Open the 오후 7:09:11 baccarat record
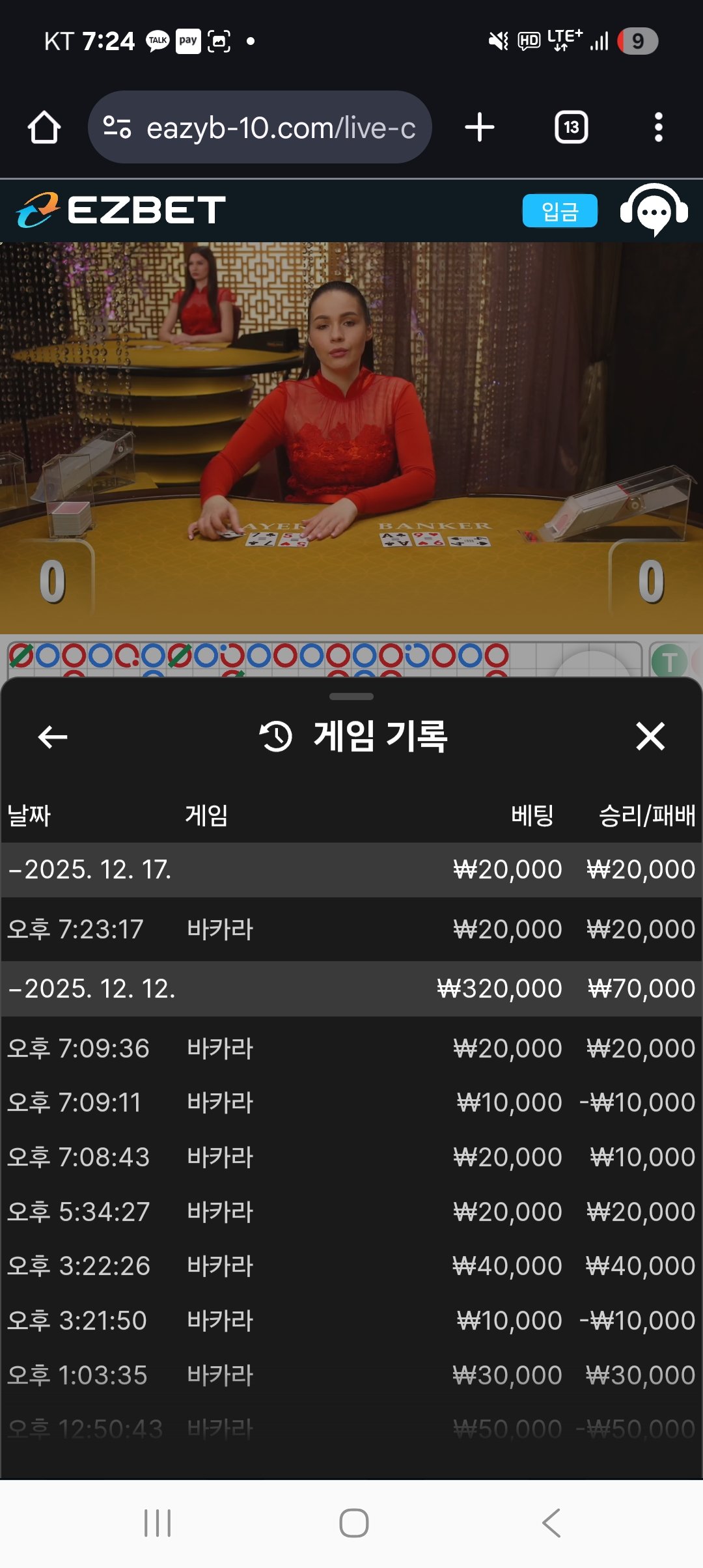Image resolution: width=703 pixels, height=1568 pixels. tap(351, 1102)
